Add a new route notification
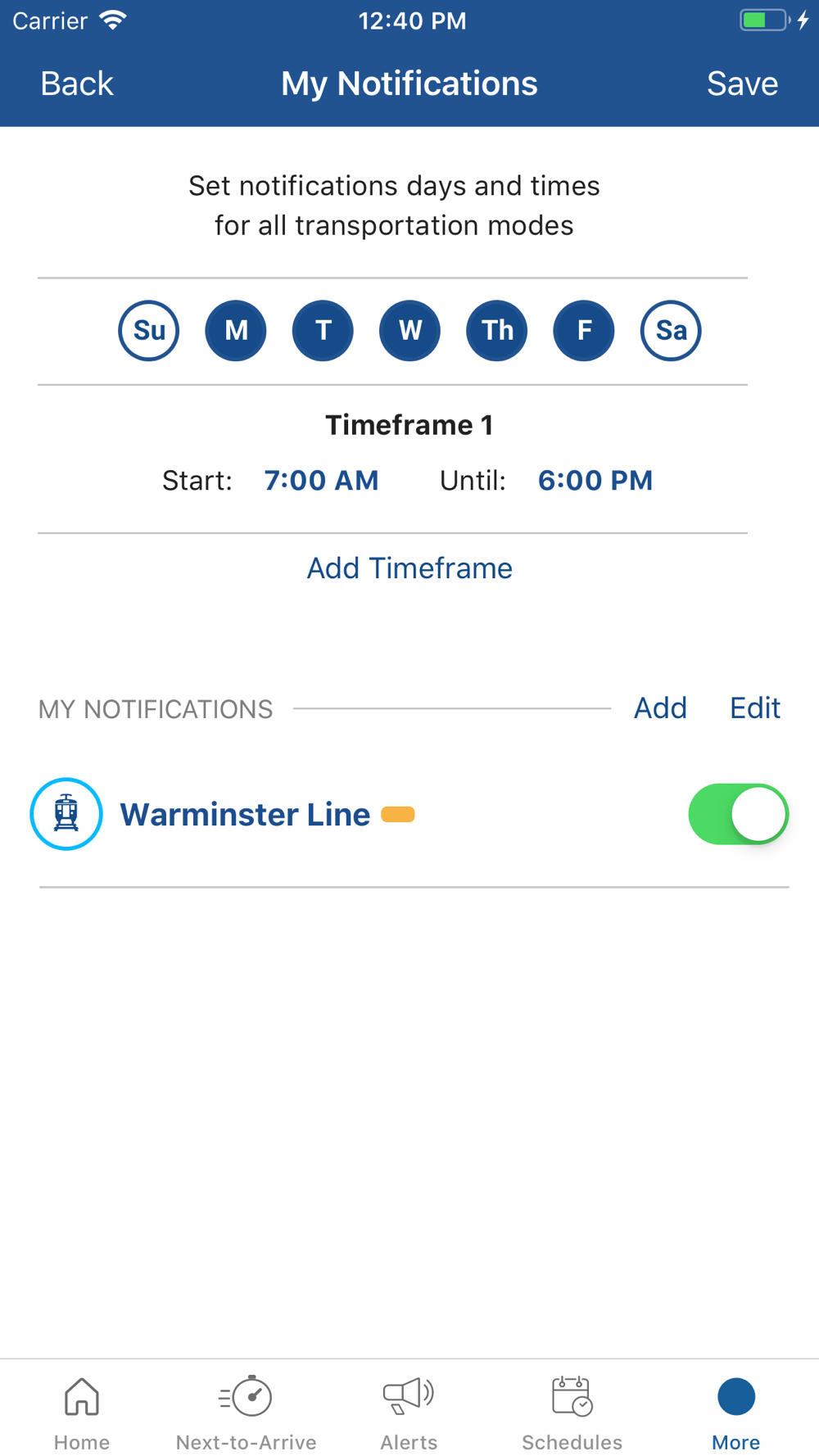Screen dimensions: 819x1456 [x=660, y=708]
